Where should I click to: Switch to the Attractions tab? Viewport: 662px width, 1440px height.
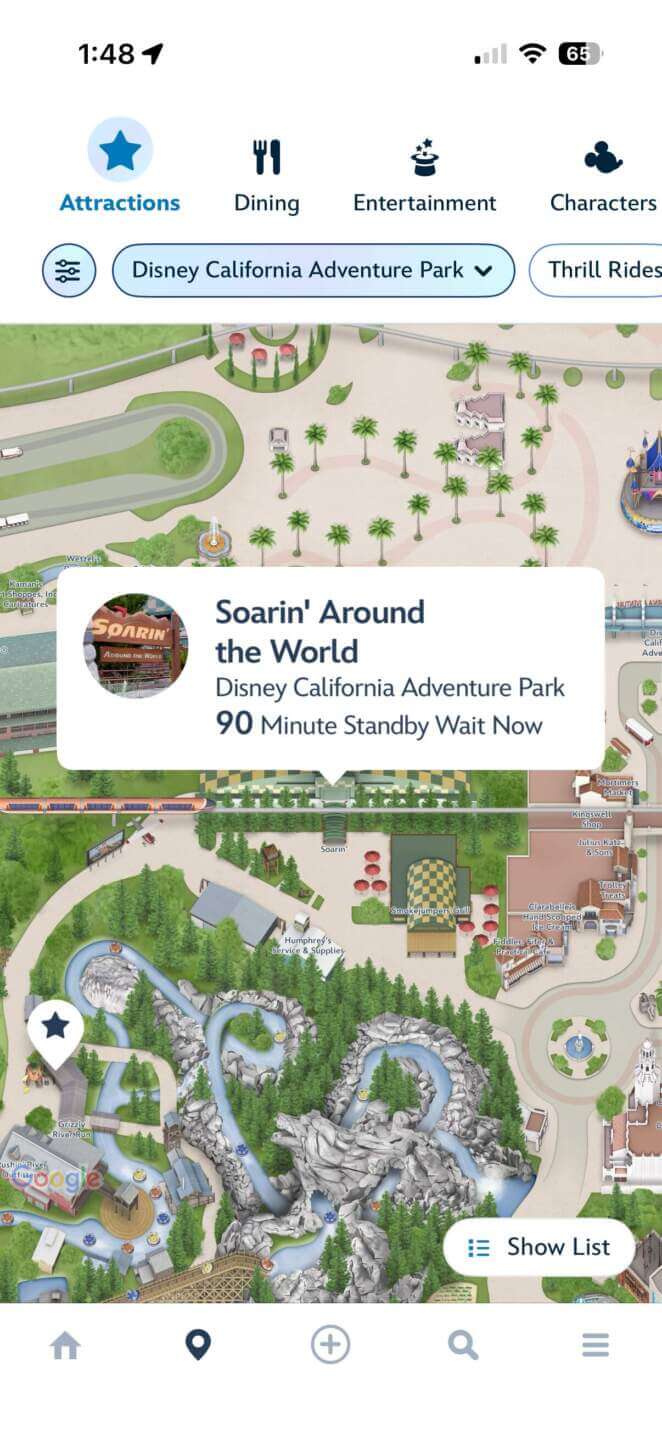[x=120, y=167]
